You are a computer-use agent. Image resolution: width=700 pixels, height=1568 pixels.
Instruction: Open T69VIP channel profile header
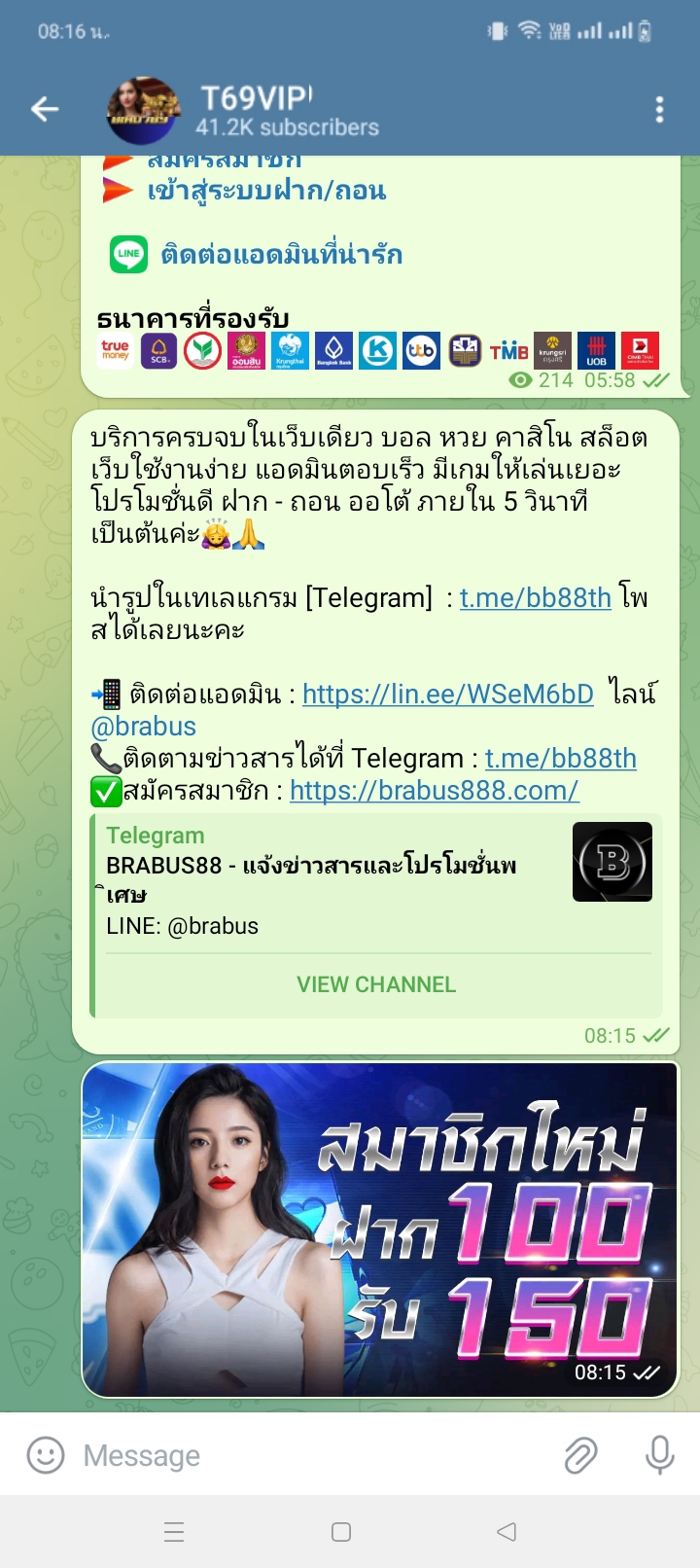tap(287, 110)
